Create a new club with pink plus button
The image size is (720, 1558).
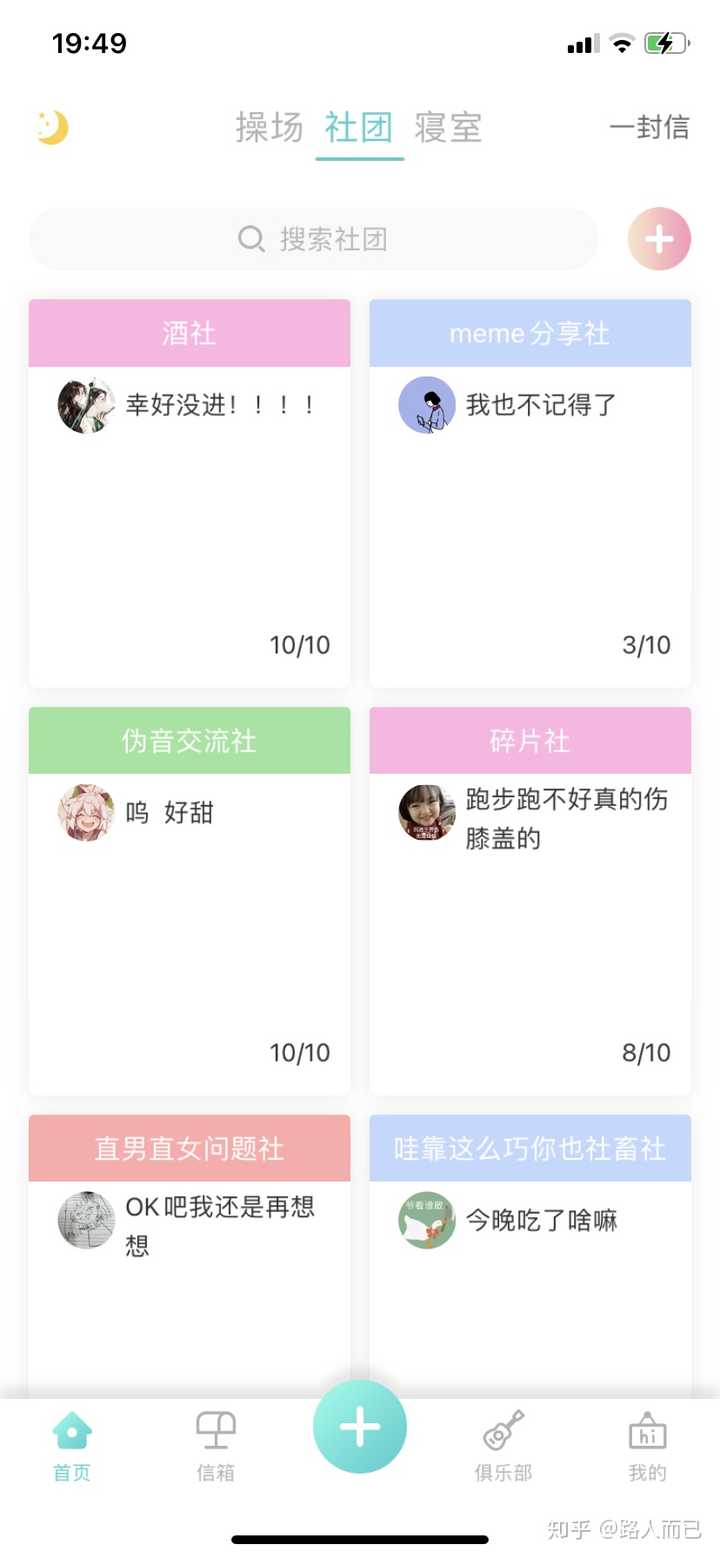tap(659, 239)
